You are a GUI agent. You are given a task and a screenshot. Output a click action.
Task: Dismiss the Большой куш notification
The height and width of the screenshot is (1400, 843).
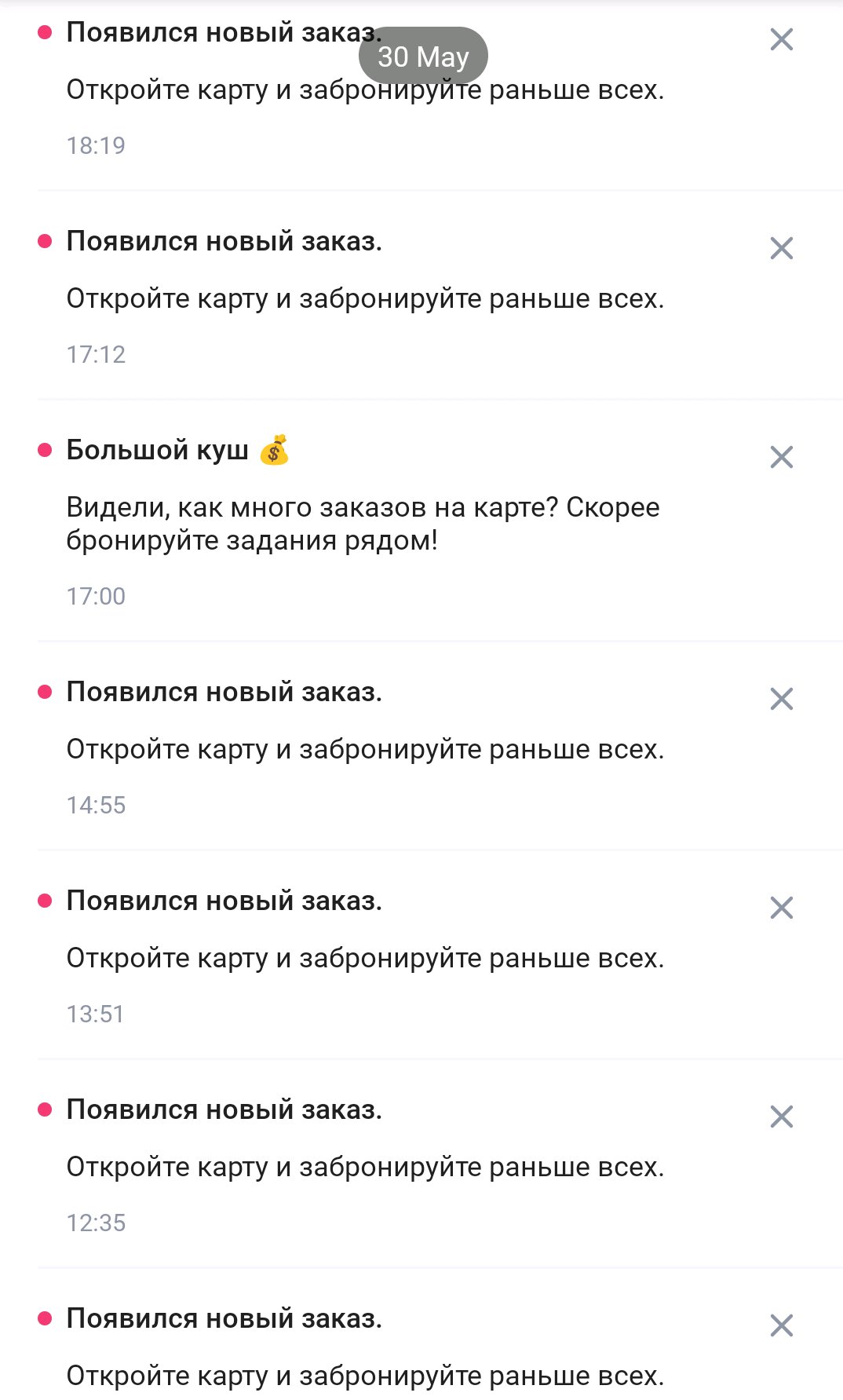(781, 457)
